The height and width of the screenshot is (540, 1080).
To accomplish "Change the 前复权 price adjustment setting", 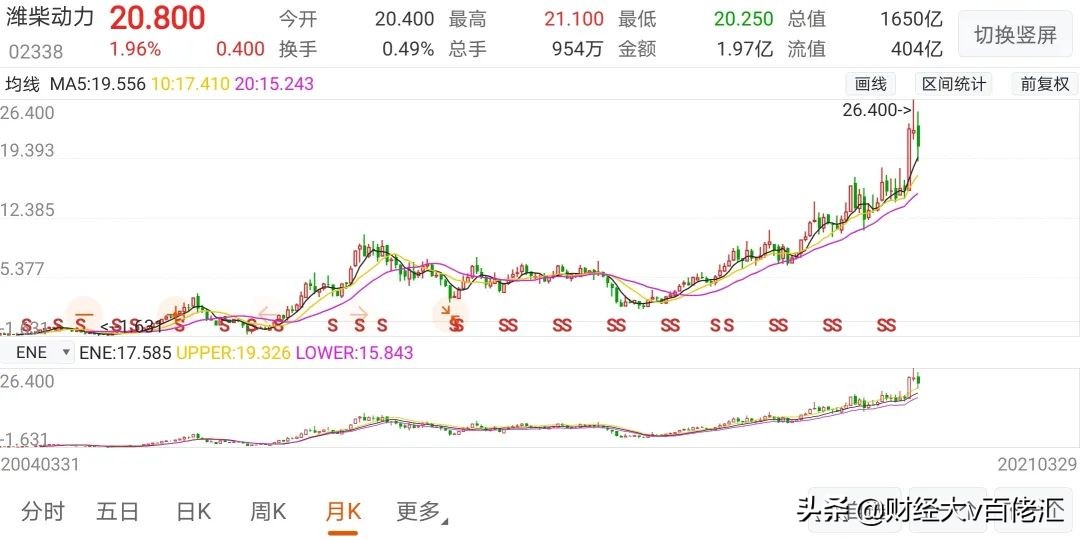I will 1044,85.
